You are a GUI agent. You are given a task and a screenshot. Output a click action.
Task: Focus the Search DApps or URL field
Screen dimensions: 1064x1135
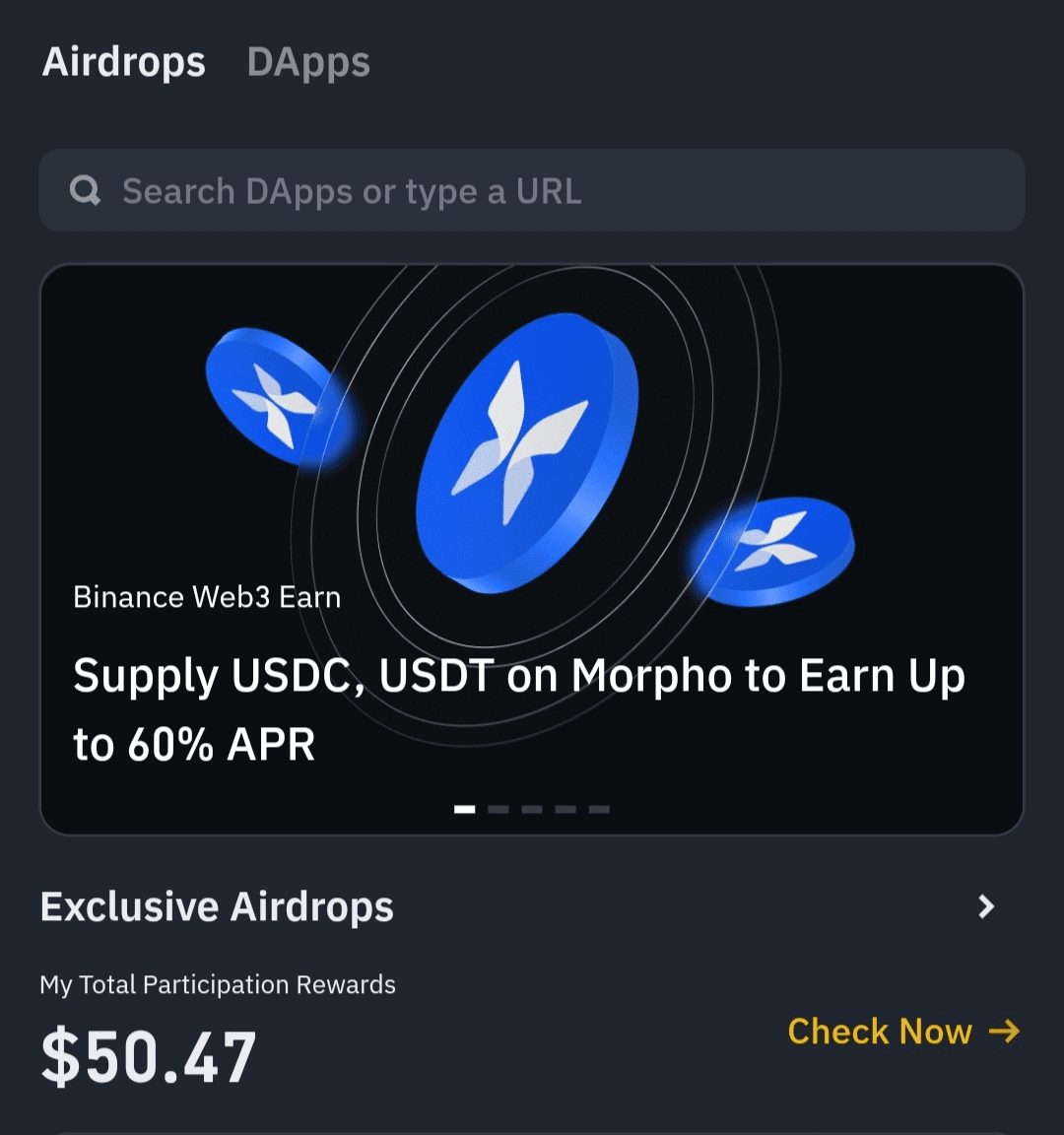pyautogui.click(x=532, y=191)
